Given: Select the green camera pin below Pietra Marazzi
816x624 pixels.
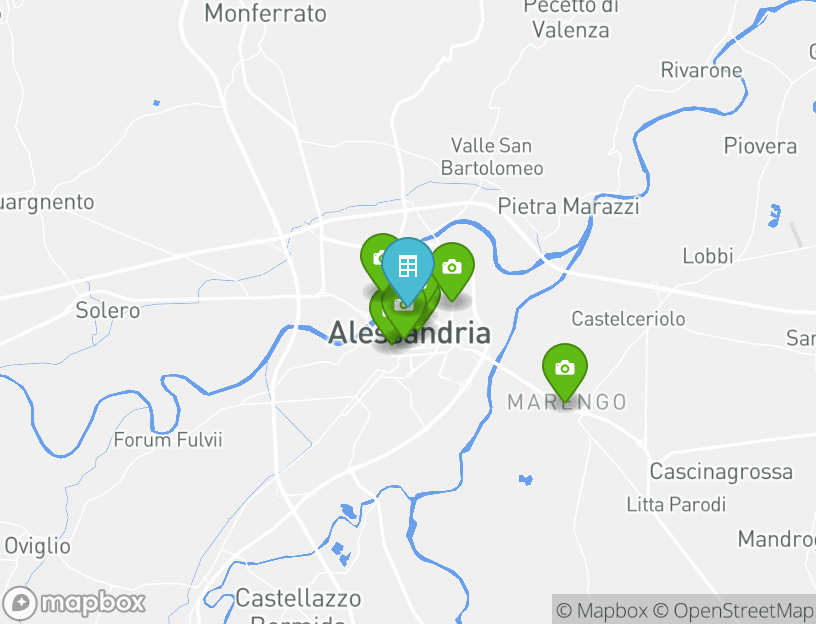Looking at the screenshot, I should pyautogui.click(x=453, y=267).
